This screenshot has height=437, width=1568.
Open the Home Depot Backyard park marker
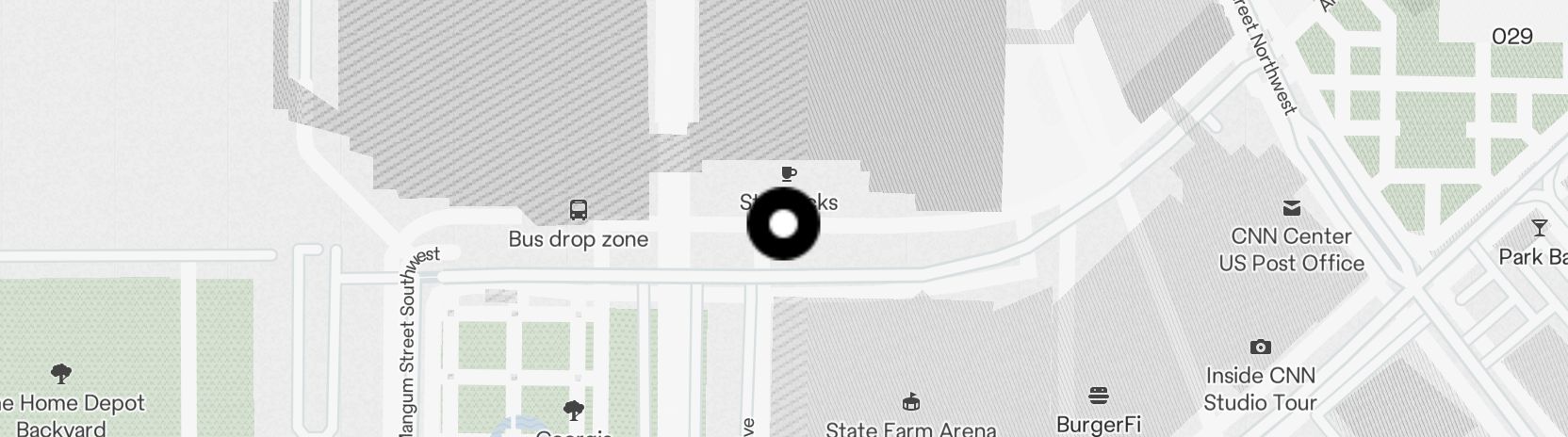click(x=61, y=375)
